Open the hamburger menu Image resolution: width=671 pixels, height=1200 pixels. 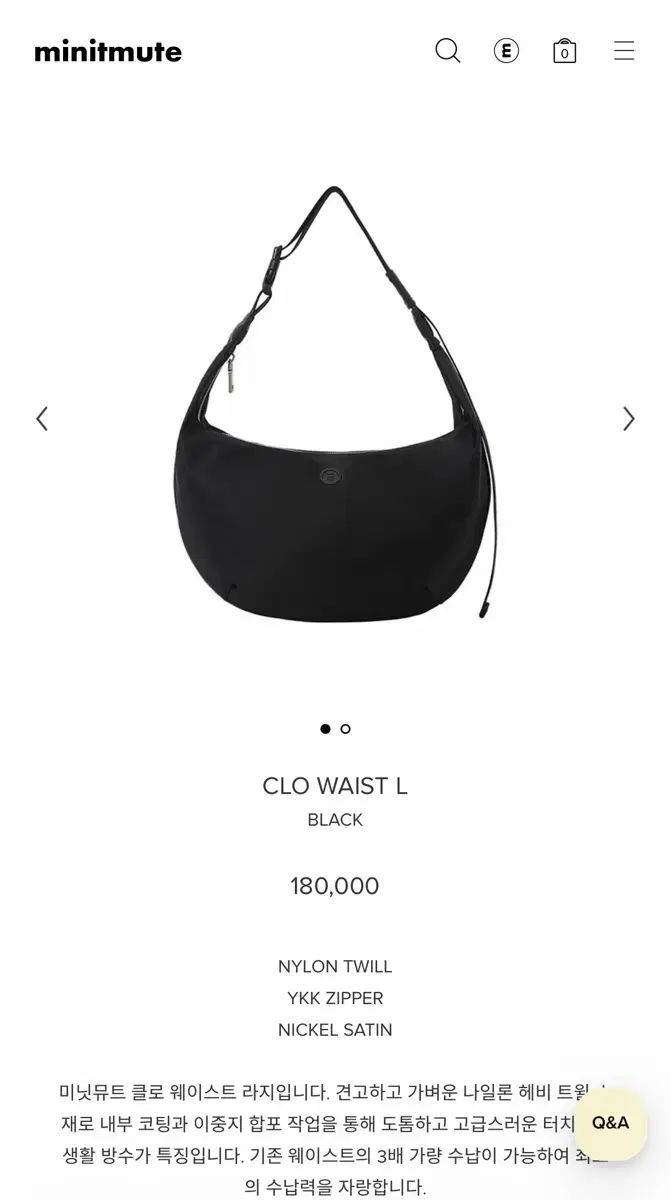pyautogui.click(x=624, y=51)
